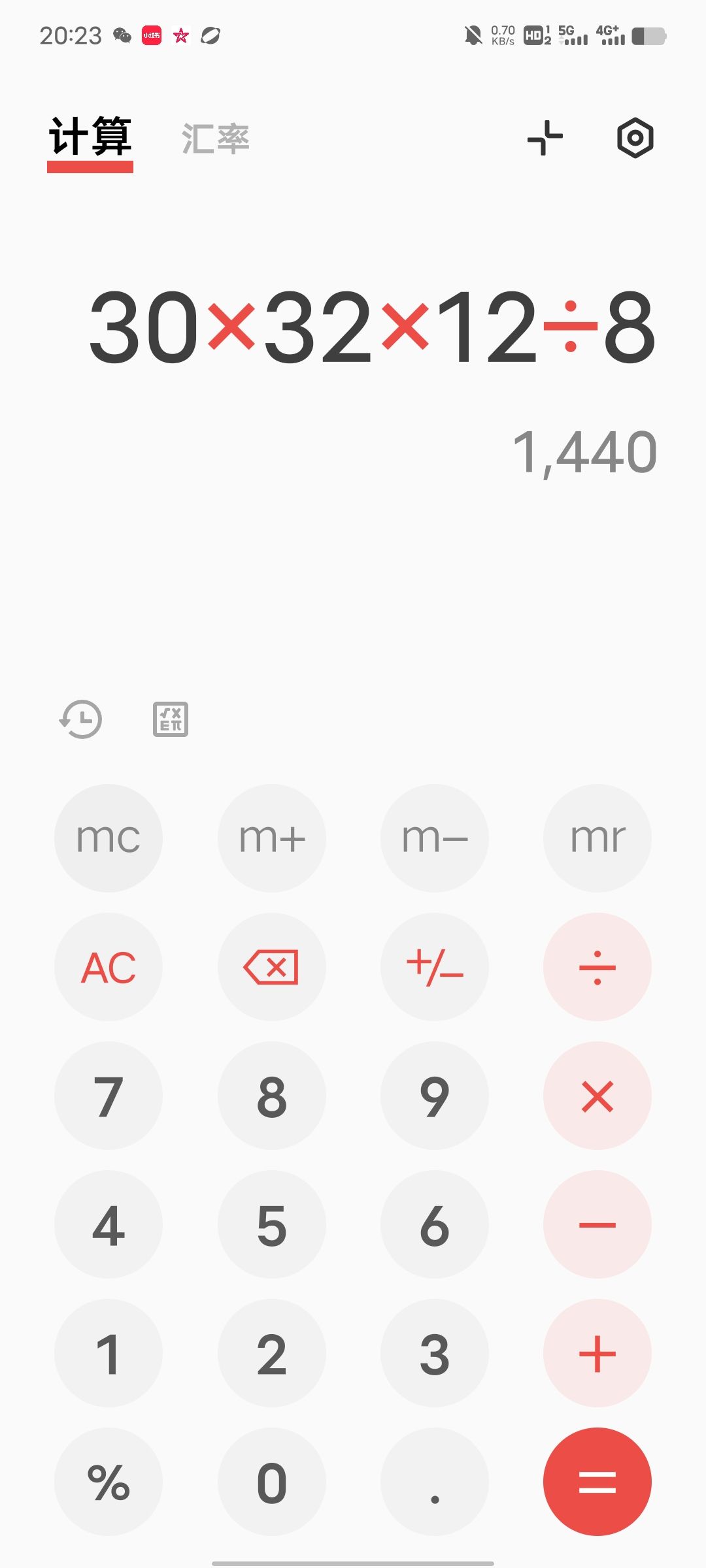Shrink calculator to floating window
The image size is (706, 1568).
pos(545,138)
